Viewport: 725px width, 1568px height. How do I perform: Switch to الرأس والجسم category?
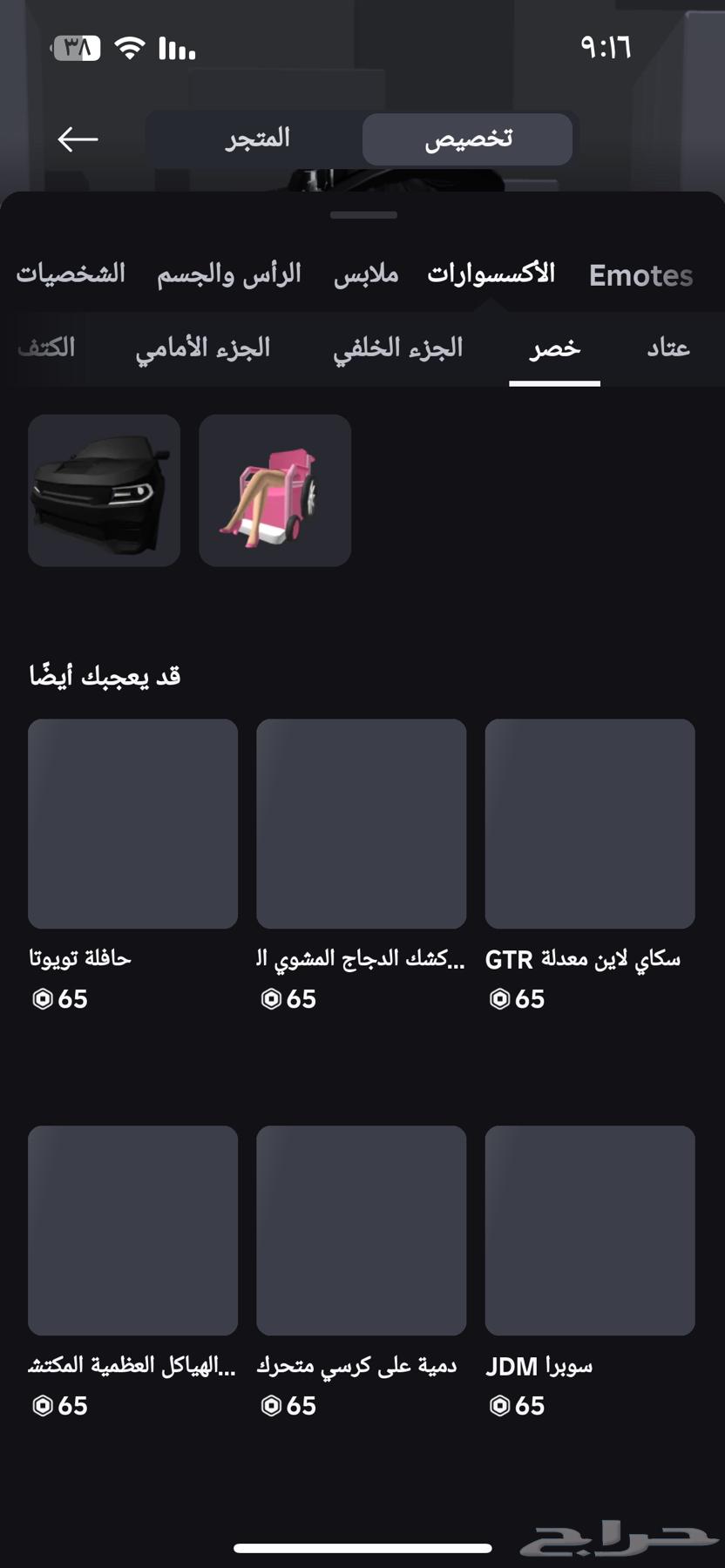pyautogui.click(x=228, y=274)
